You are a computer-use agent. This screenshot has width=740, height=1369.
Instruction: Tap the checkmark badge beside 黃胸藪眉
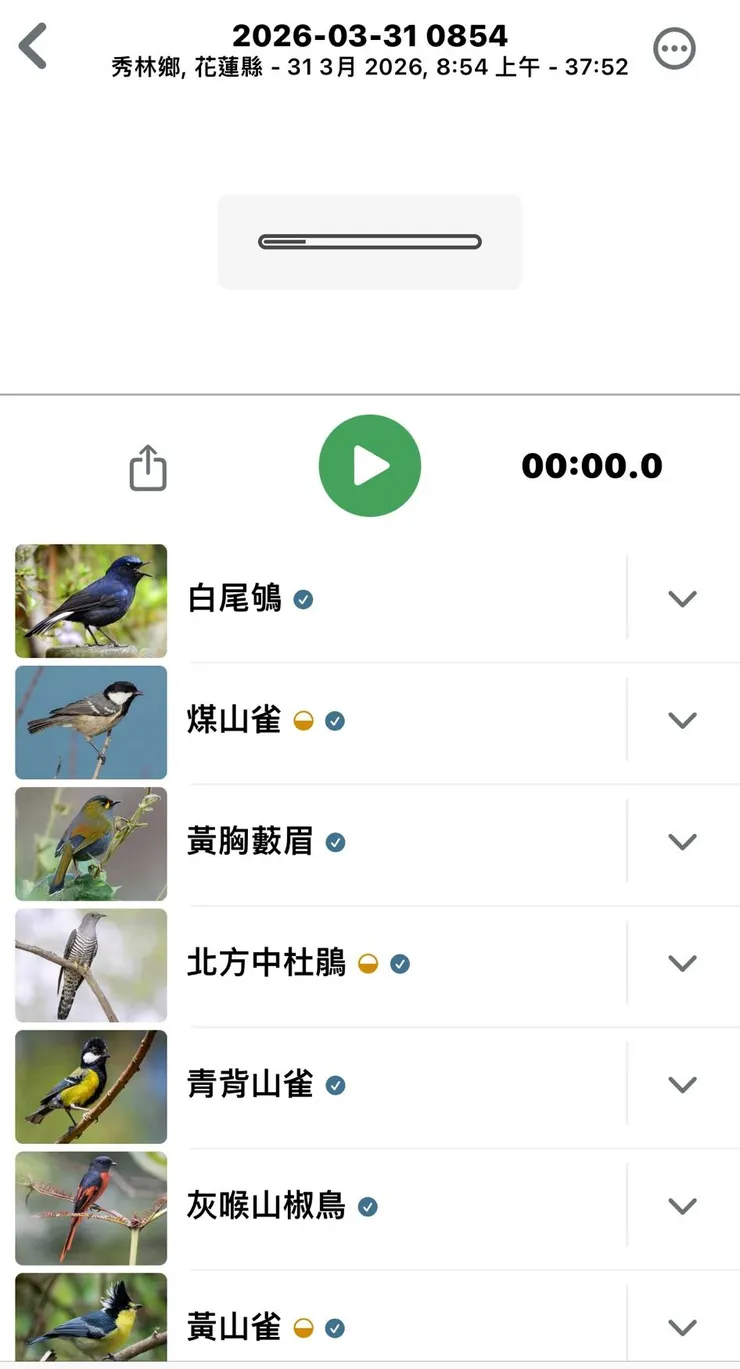click(336, 842)
